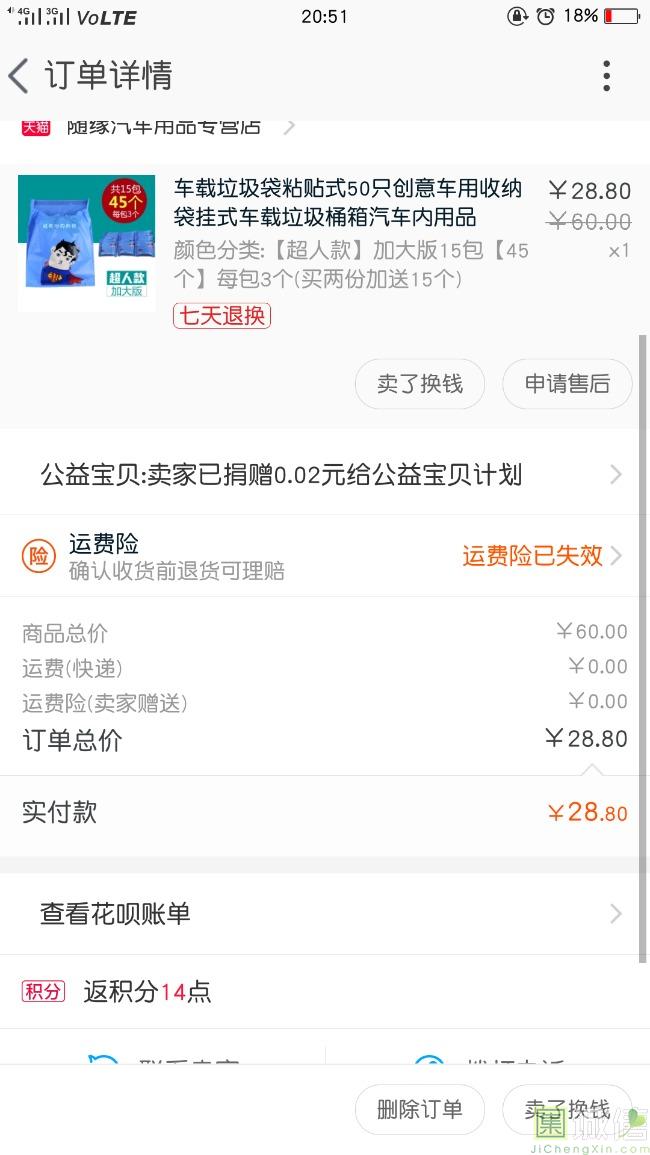Screen dimensions: 650x1155
Task: Open 查看花呗账单
Action: 325,913
